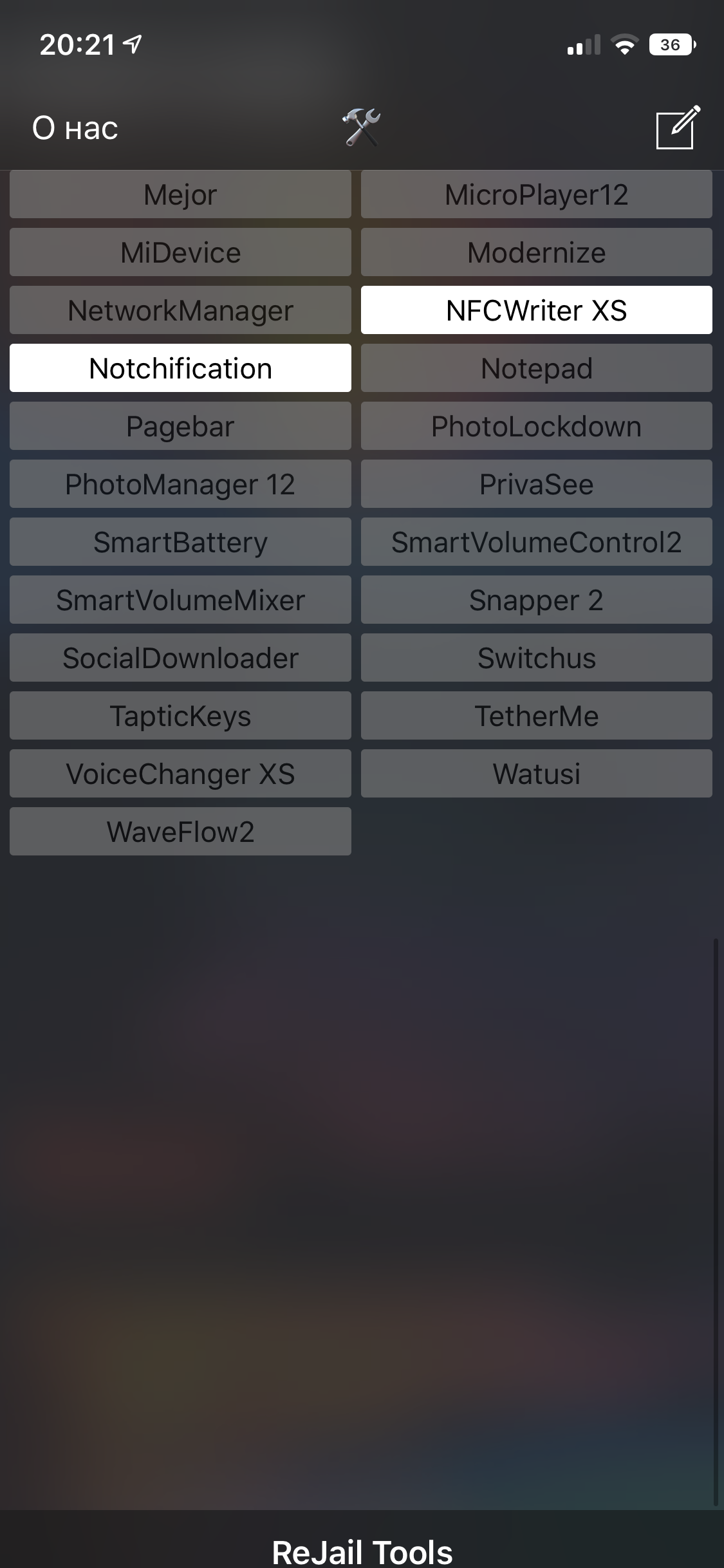Select PhotoManager 12
Image resolution: width=724 pixels, height=1568 pixels.
point(180,484)
